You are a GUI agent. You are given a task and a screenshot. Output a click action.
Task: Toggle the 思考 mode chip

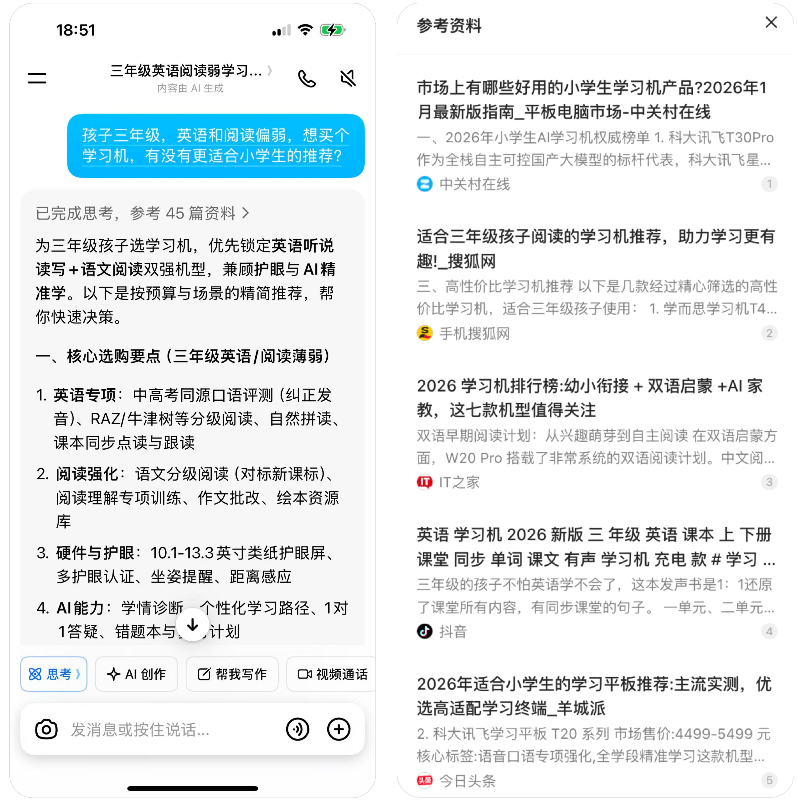(53, 674)
